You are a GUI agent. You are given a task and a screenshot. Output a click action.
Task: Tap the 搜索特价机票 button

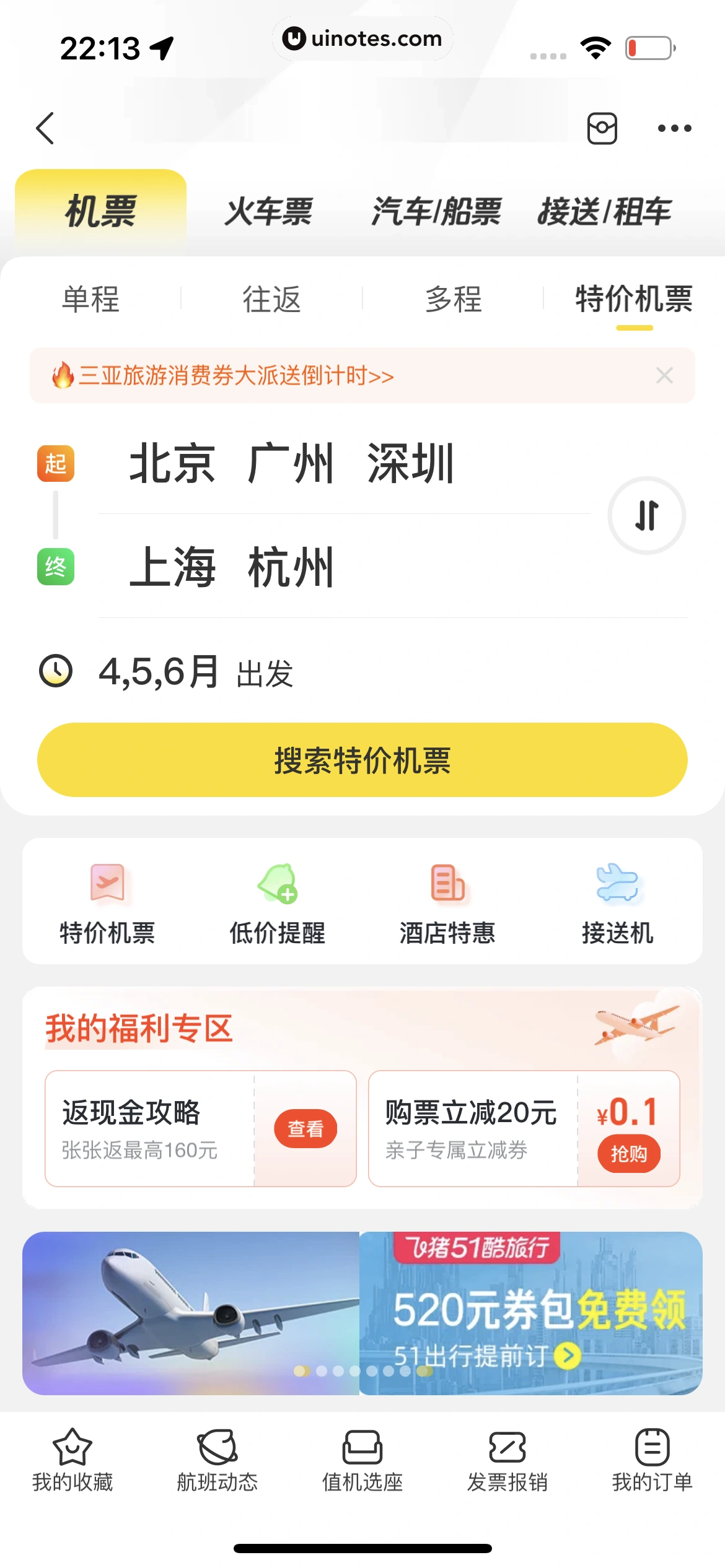pos(362,760)
